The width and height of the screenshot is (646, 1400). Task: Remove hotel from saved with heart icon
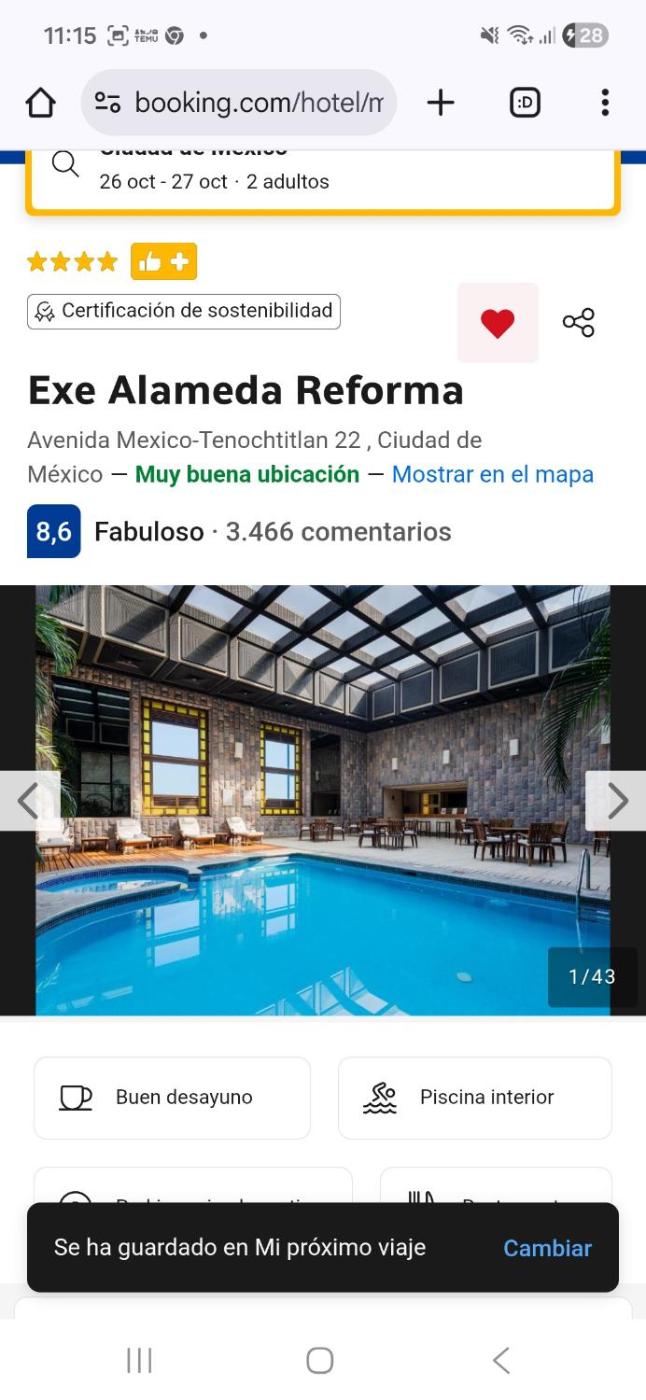(497, 322)
